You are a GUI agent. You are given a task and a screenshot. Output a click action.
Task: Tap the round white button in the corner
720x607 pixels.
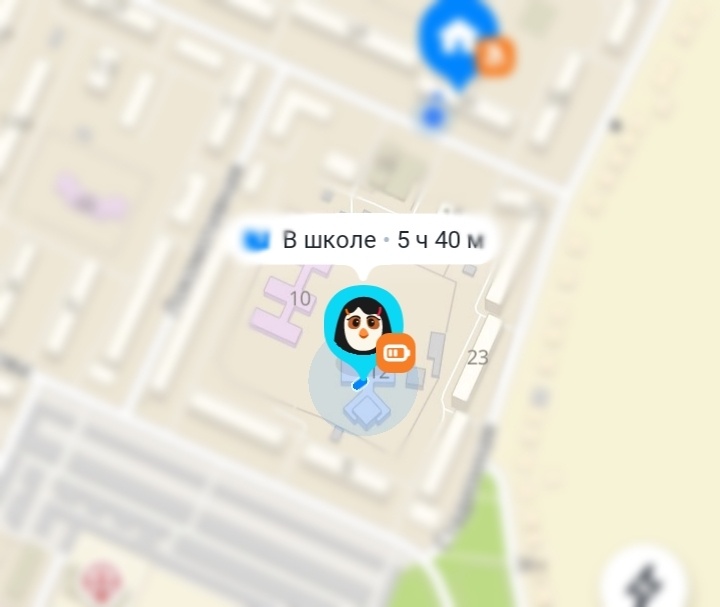(645, 580)
